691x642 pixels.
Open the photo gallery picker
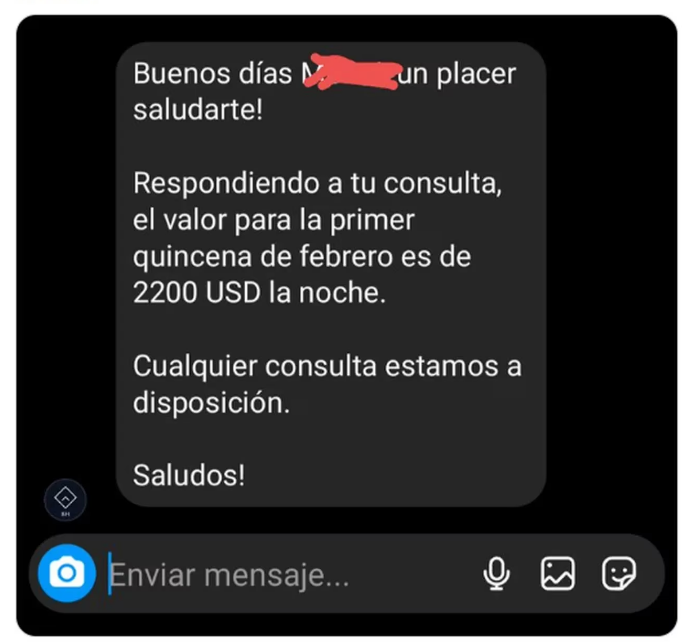[x=558, y=573]
